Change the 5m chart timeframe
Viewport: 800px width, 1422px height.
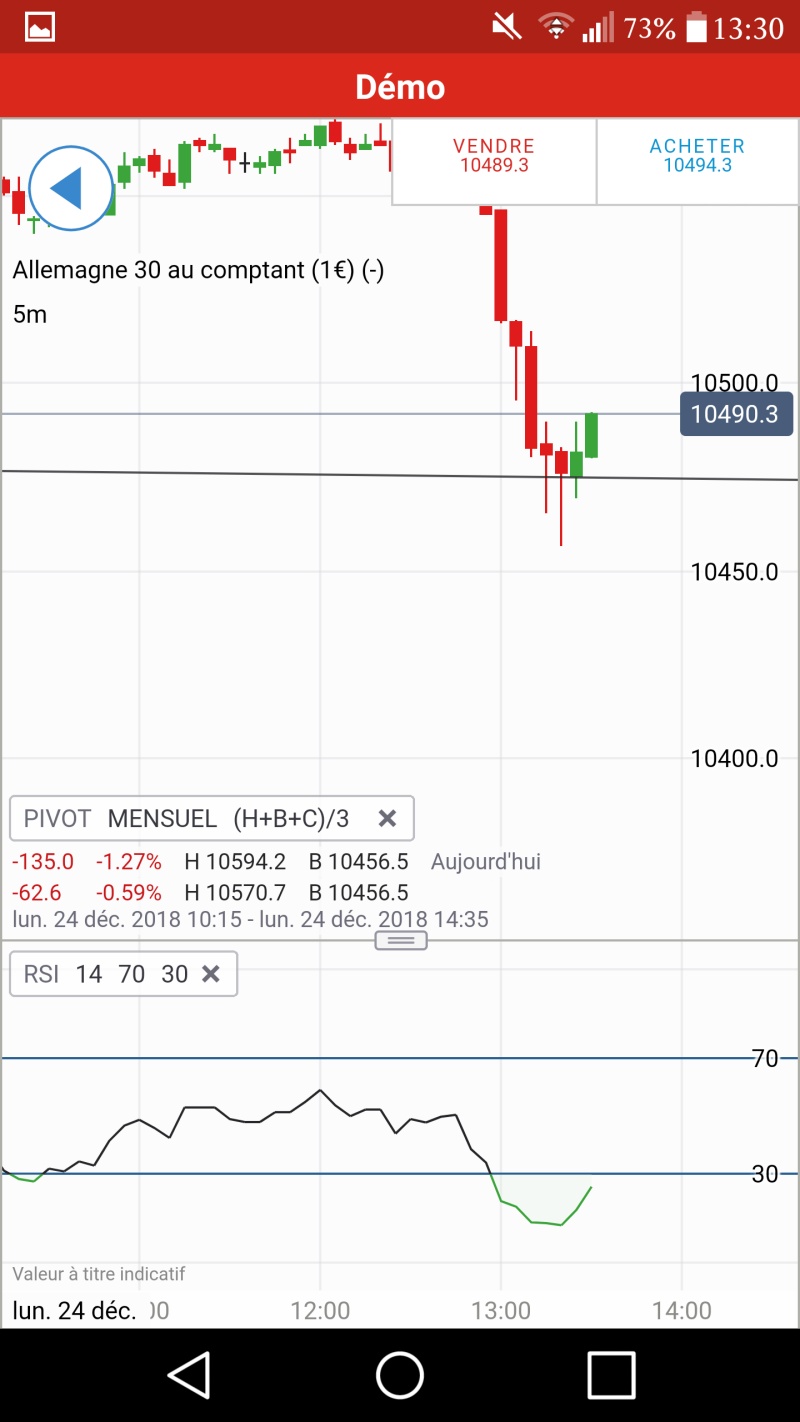pyautogui.click(x=30, y=314)
